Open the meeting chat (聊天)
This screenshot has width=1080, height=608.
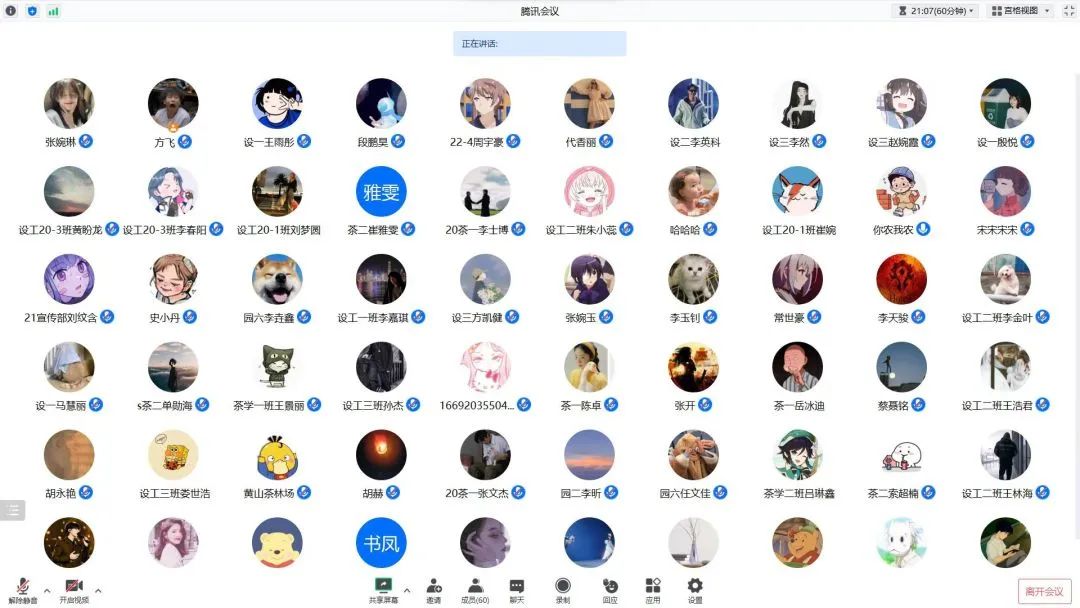517,589
